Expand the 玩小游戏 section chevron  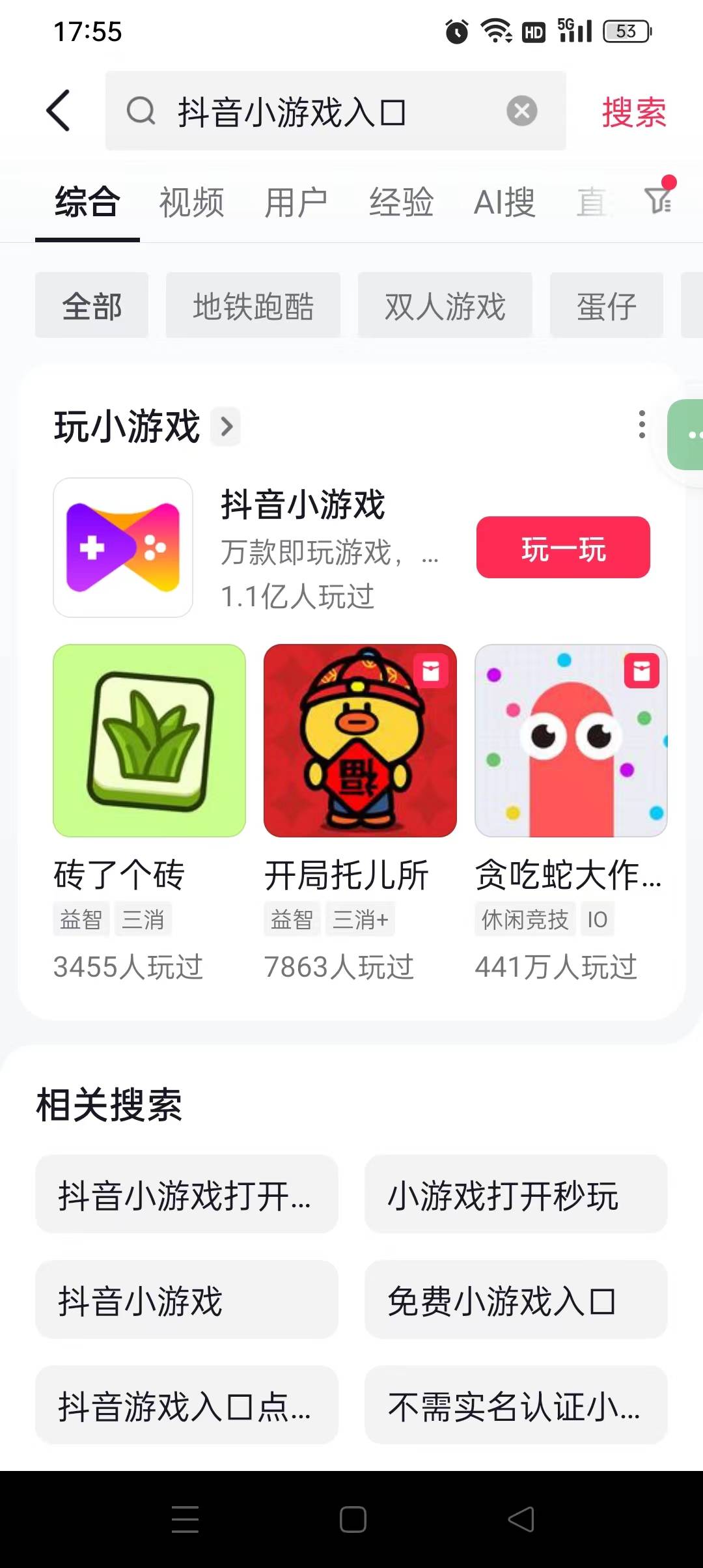click(226, 427)
